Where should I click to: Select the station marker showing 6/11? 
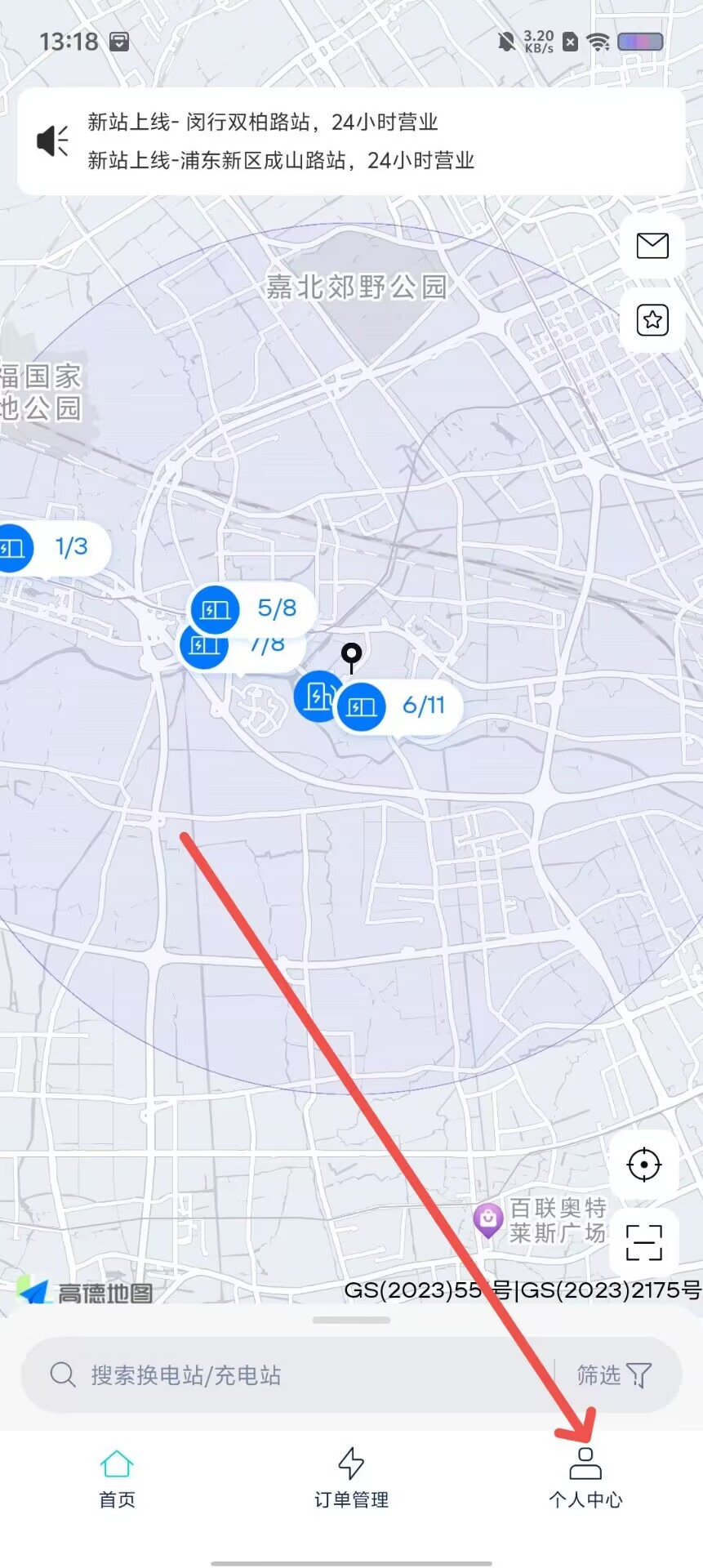[400, 706]
